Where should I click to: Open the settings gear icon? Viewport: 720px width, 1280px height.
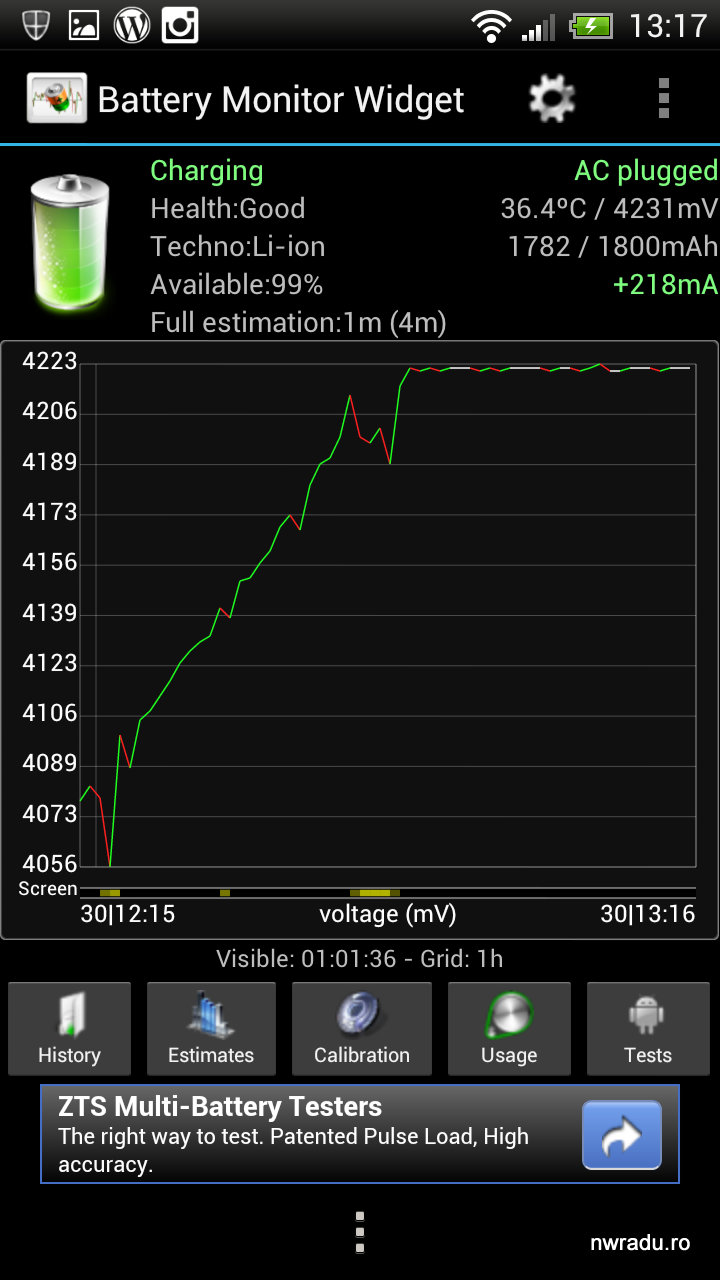pos(552,99)
